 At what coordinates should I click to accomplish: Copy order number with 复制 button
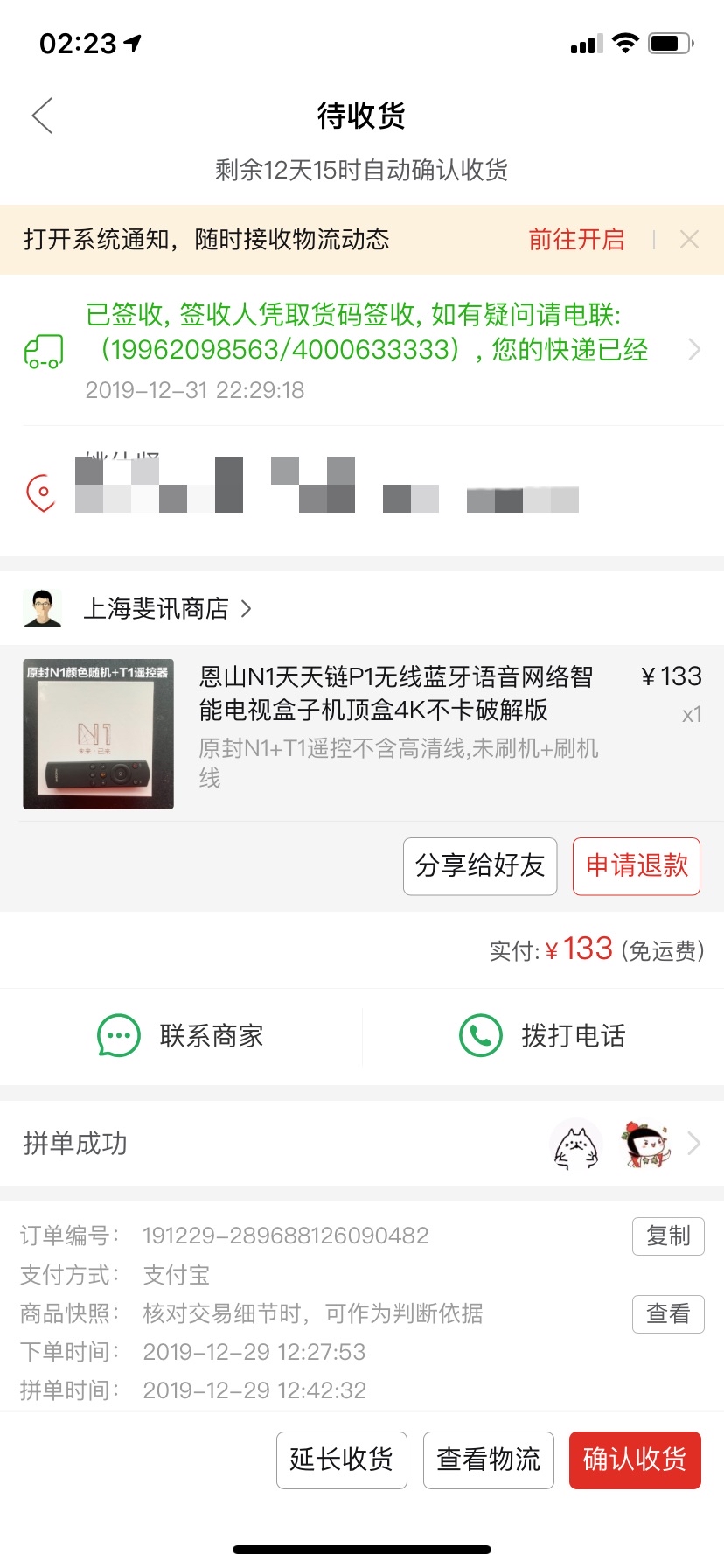(668, 1236)
